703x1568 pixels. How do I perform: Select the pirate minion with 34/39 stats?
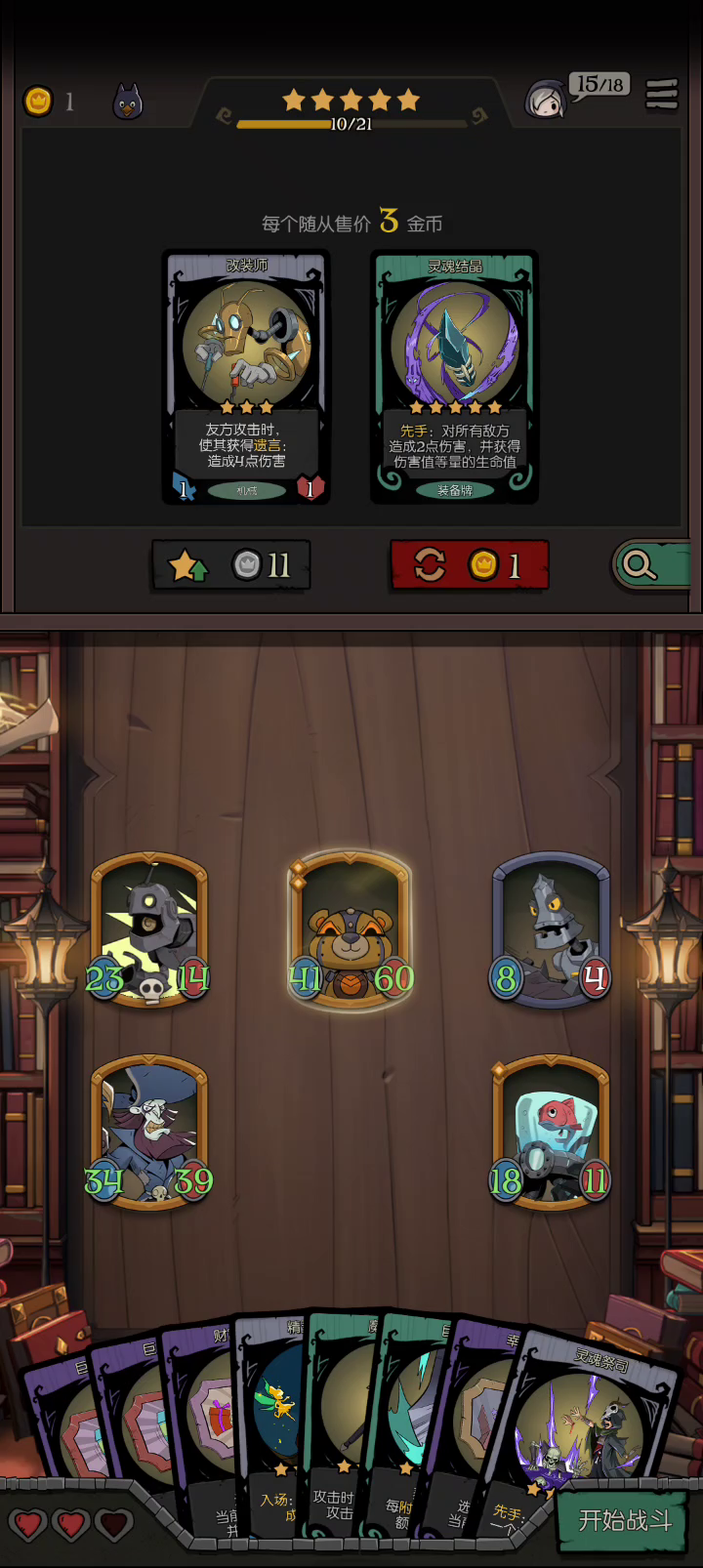pos(149,1131)
